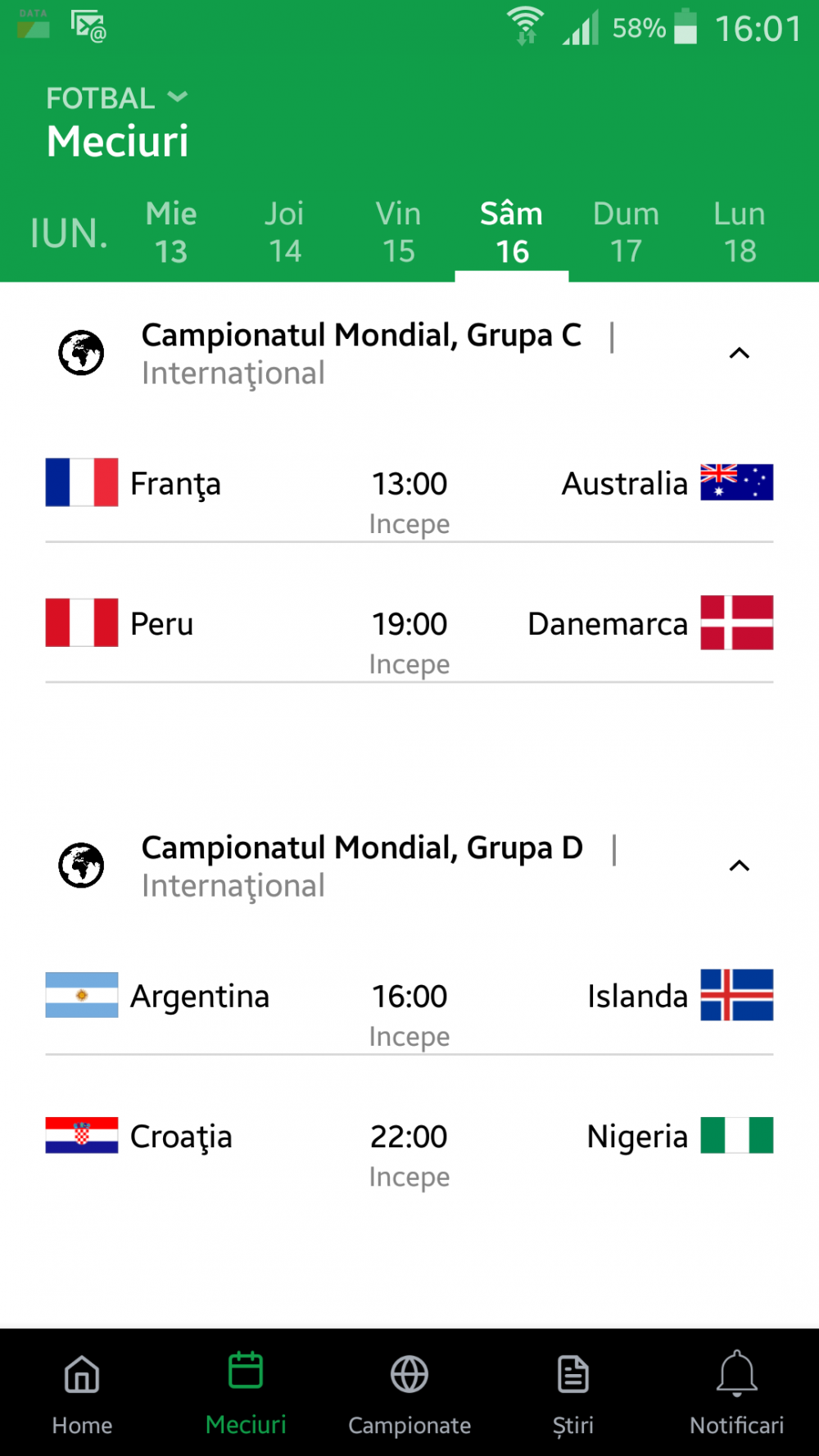Viewport: 819px width, 1456px height.
Task: Tap the Nigeria flag thumbnail
Action: point(736,1137)
